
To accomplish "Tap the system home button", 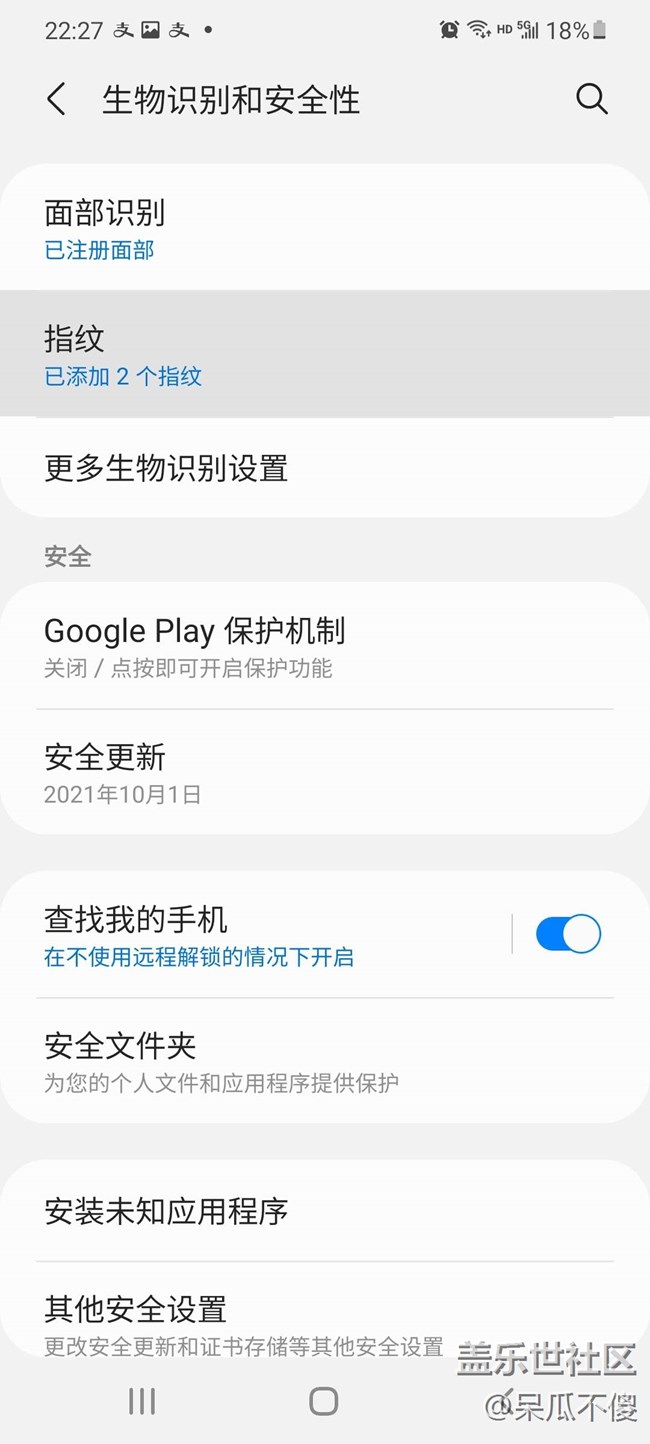I will click(x=324, y=1401).
